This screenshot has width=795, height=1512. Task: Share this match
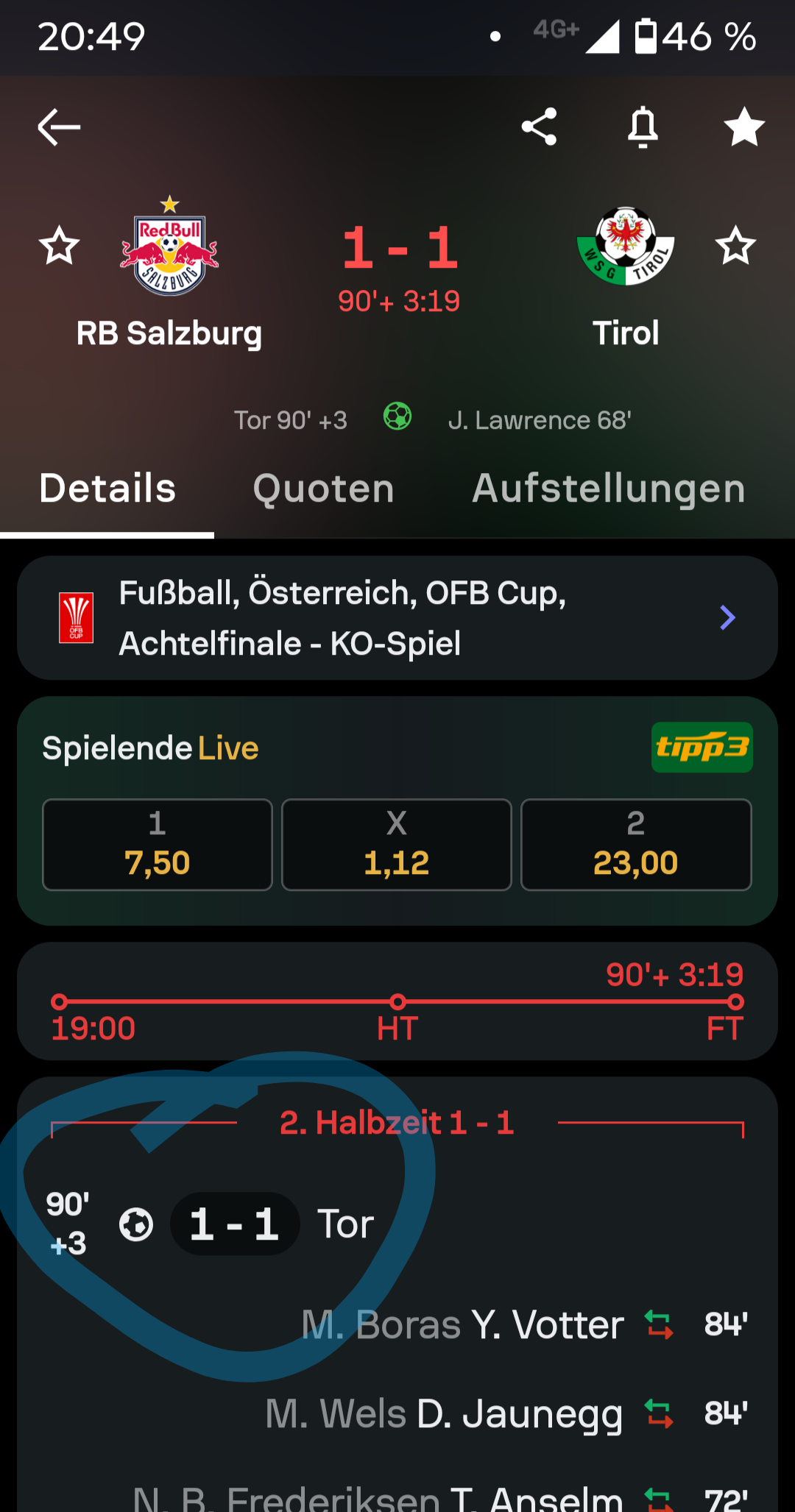pyautogui.click(x=539, y=127)
